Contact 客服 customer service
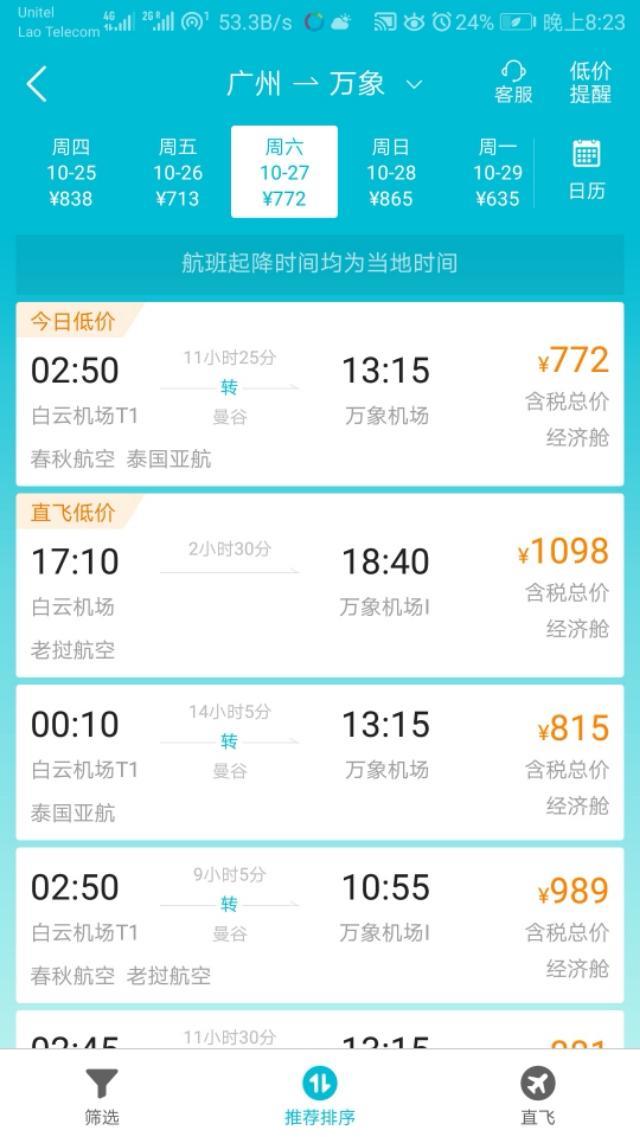The height and width of the screenshot is (1137, 640). tap(513, 82)
